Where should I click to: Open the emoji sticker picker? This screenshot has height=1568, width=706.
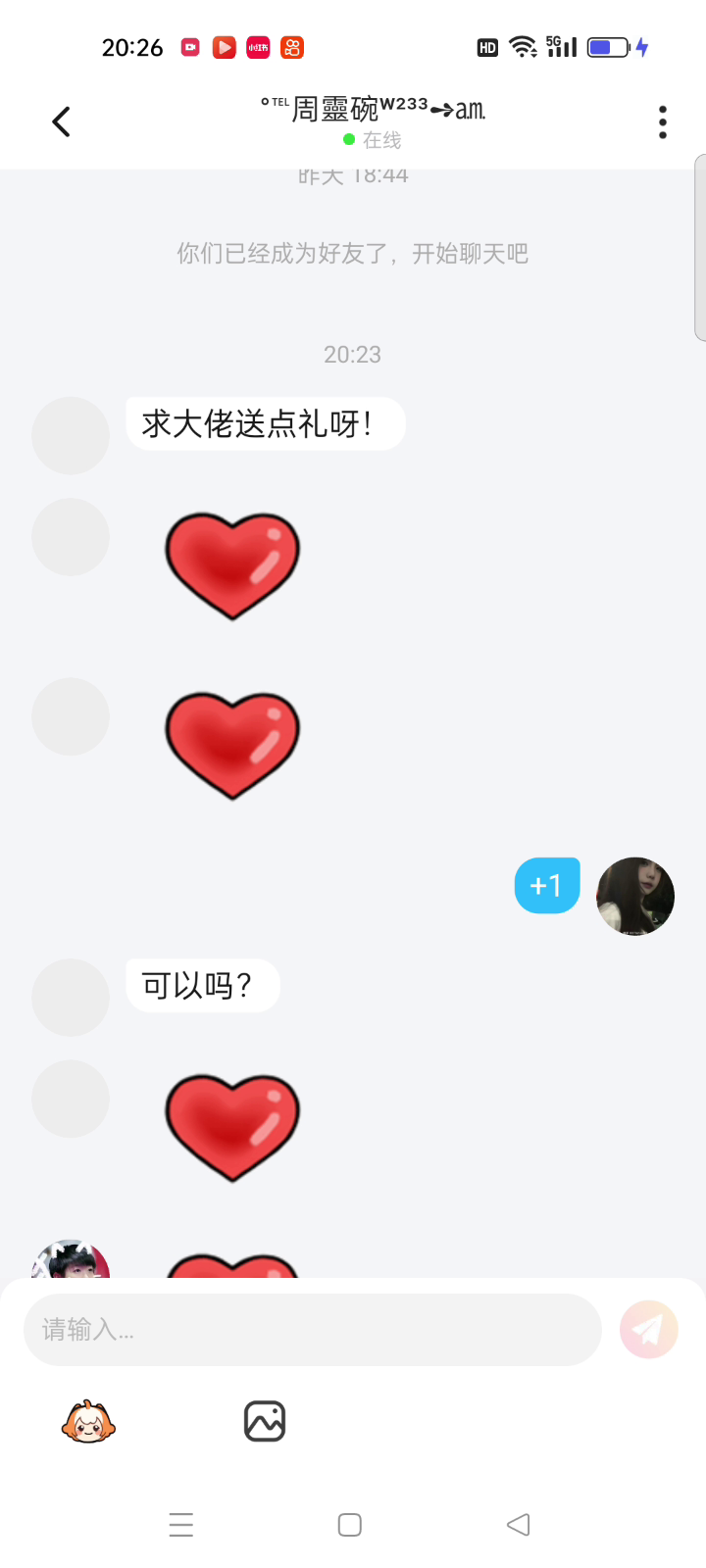point(88,1421)
